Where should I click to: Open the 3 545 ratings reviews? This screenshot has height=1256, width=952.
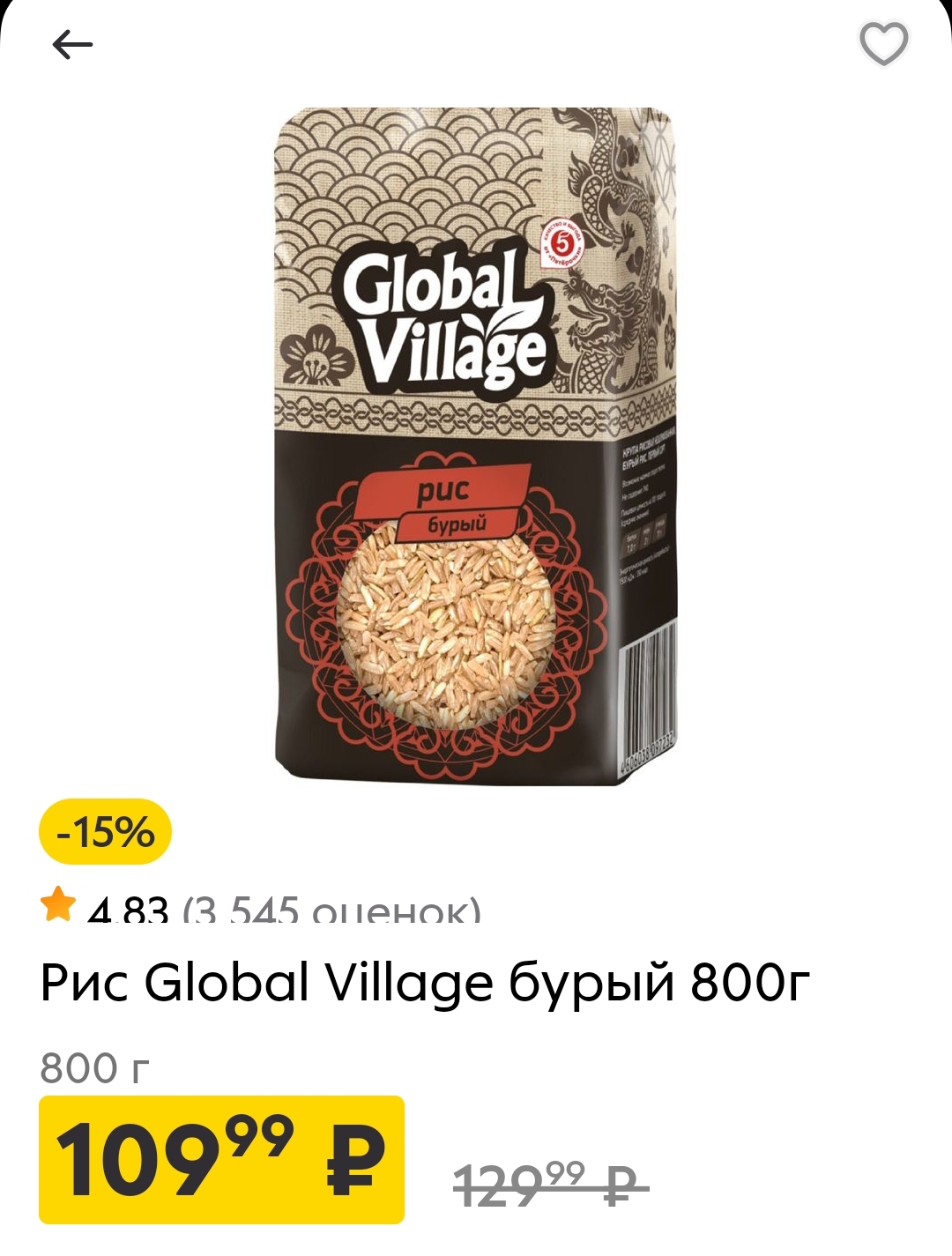pyautogui.click(x=331, y=910)
